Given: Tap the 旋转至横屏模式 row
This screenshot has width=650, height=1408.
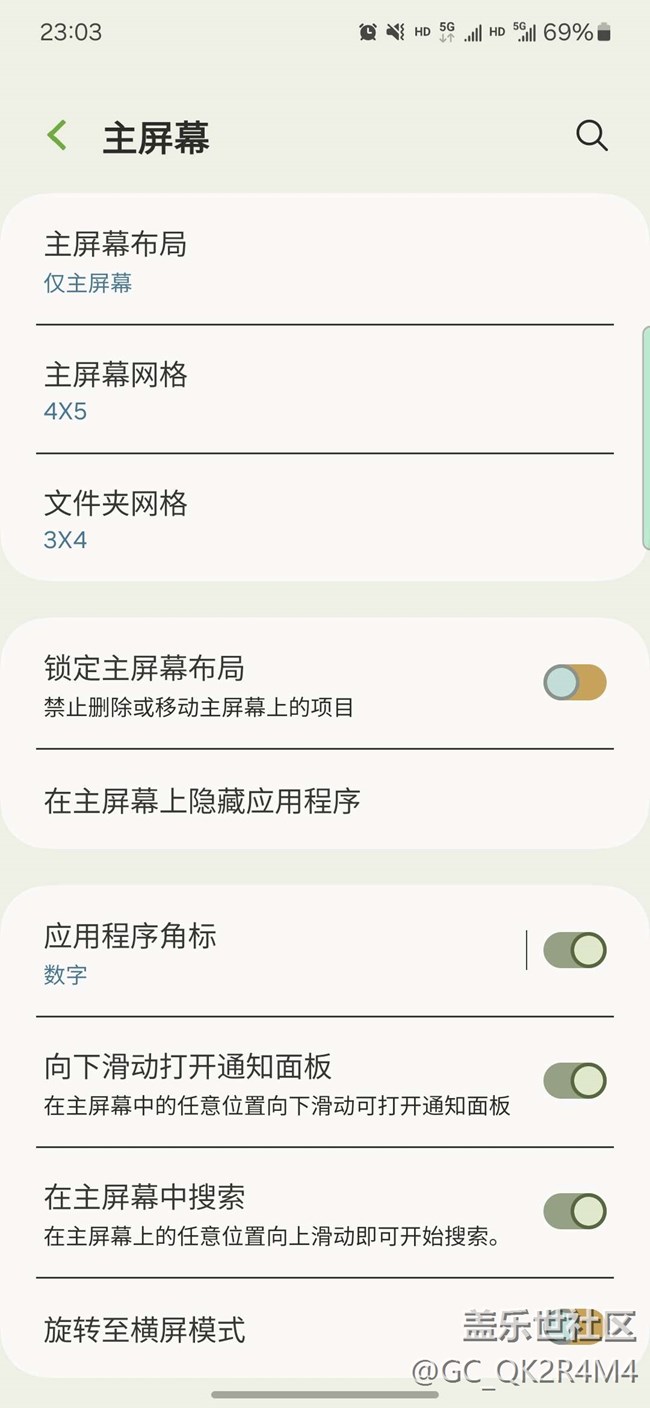Looking at the screenshot, I should tap(325, 1329).
